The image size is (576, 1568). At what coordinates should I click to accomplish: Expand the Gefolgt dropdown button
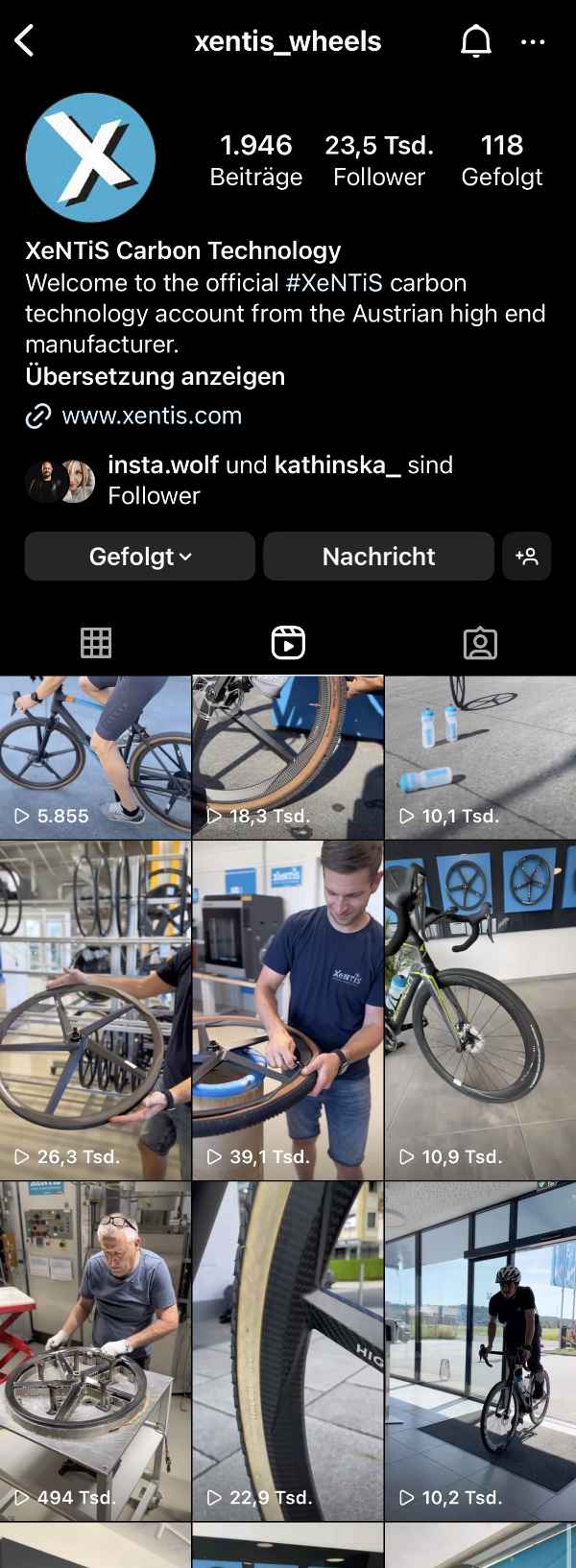[x=140, y=557]
